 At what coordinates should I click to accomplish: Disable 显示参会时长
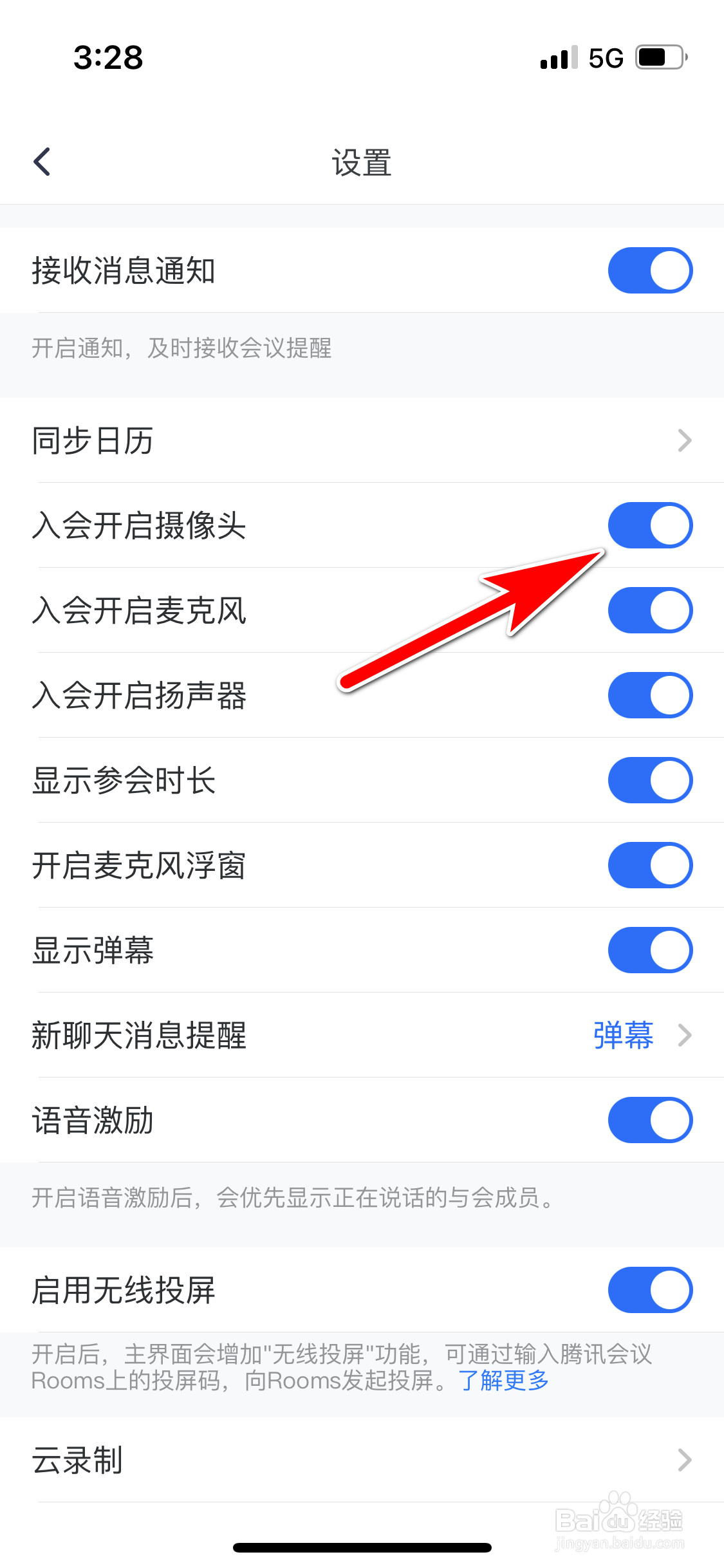[x=650, y=780]
